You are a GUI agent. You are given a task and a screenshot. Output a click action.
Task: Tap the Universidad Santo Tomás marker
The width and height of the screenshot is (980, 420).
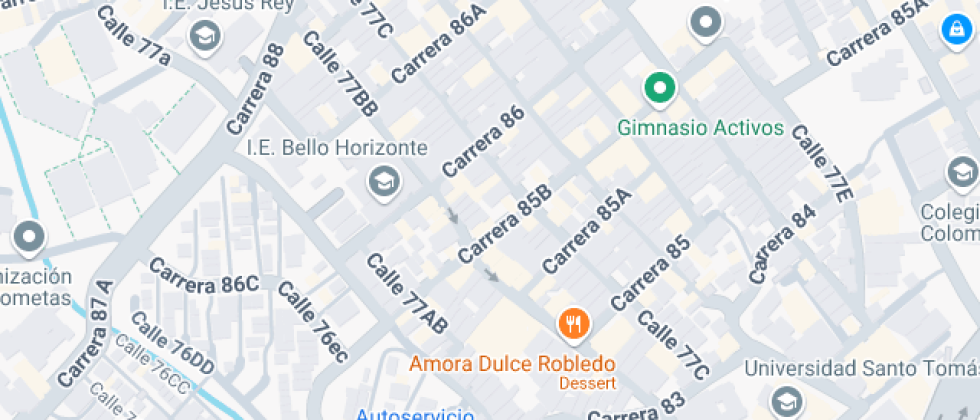(787, 399)
